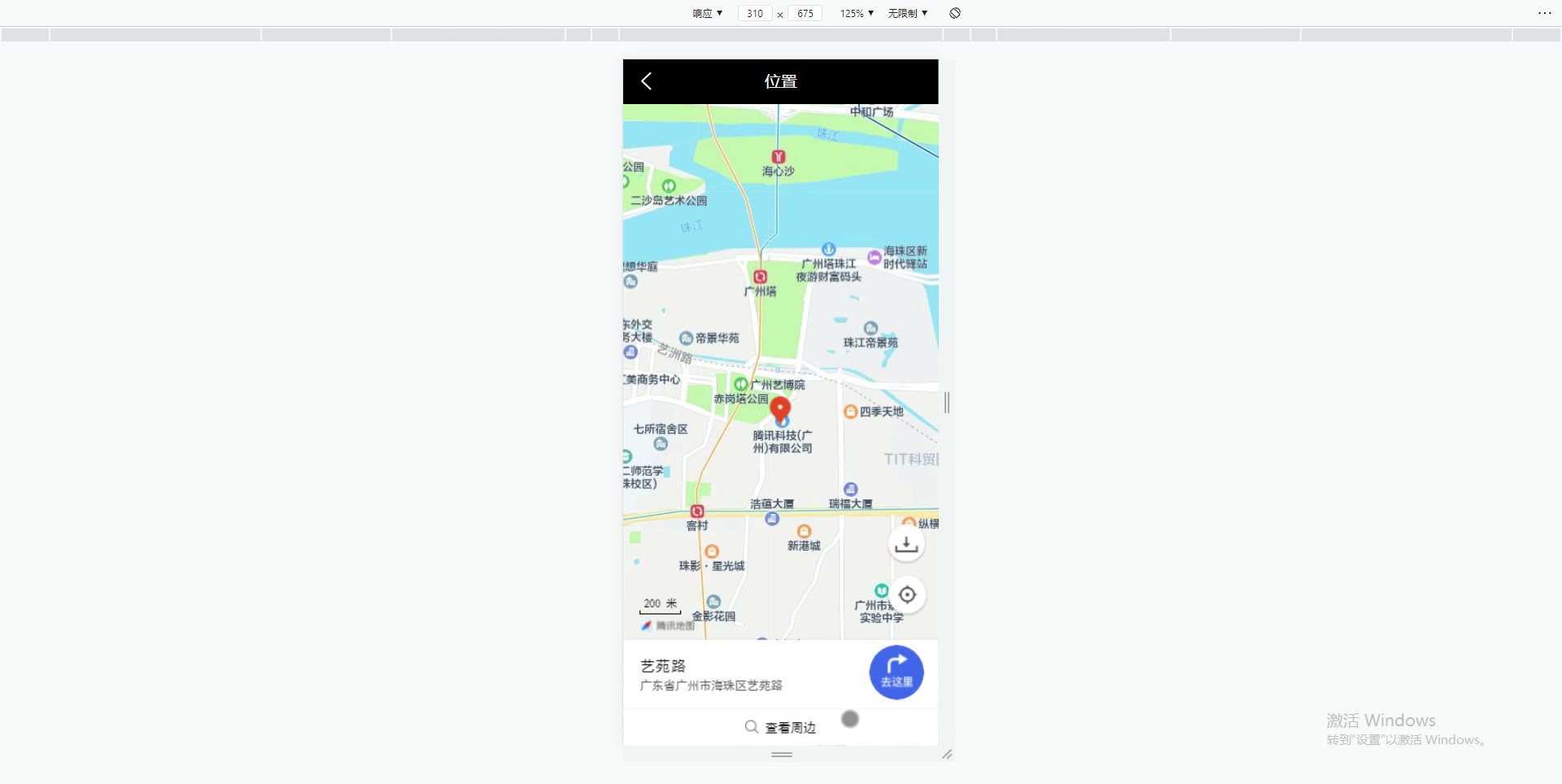Screen dimensions: 1562x784
Task: Select the red location pin marker
Action: [780, 408]
